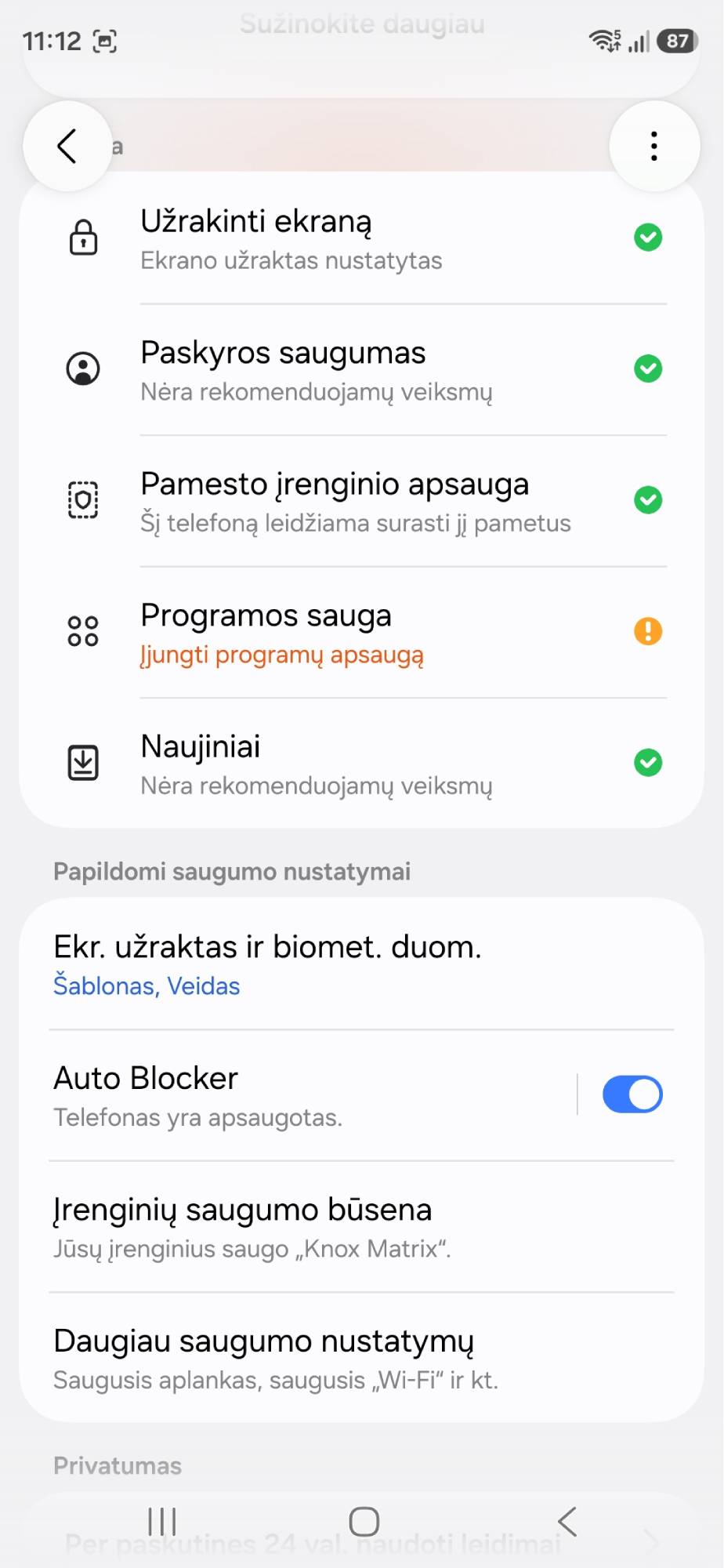Open Daugiau saugumo nustatymų

pos(360,1358)
